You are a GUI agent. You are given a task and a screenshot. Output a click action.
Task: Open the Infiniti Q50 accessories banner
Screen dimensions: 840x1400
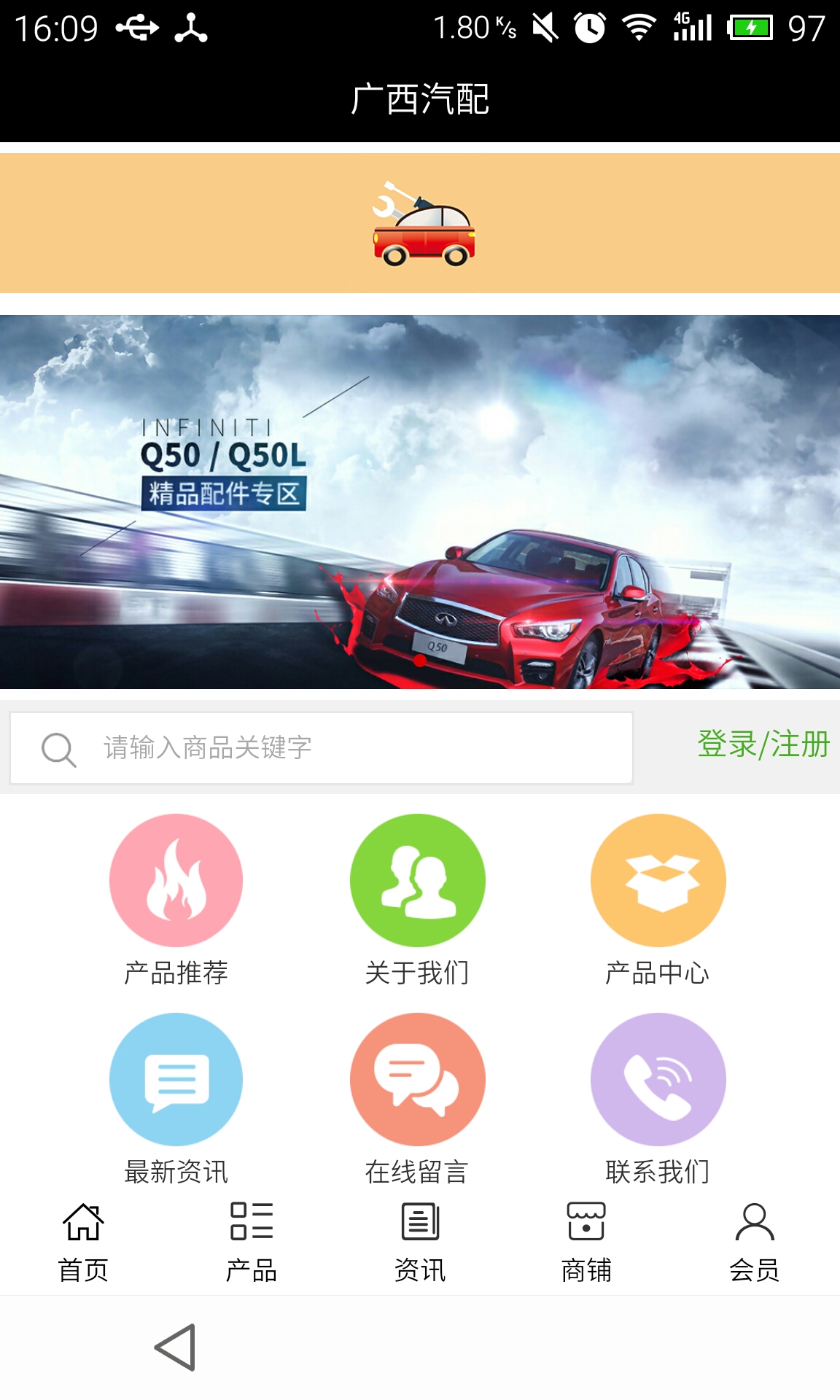(x=420, y=502)
